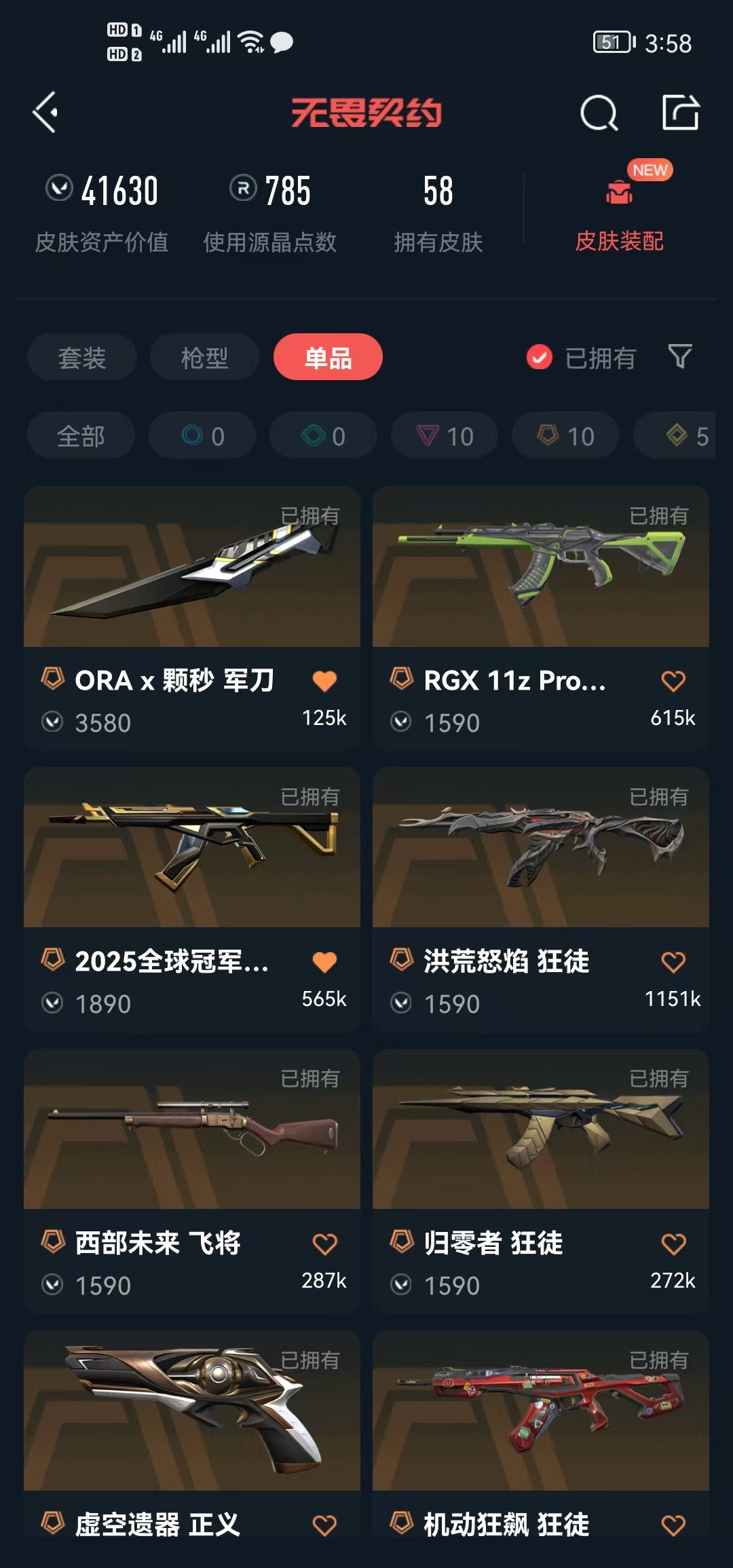Like the 洪荒怒焰 狂徒 skin

[673, 961]
